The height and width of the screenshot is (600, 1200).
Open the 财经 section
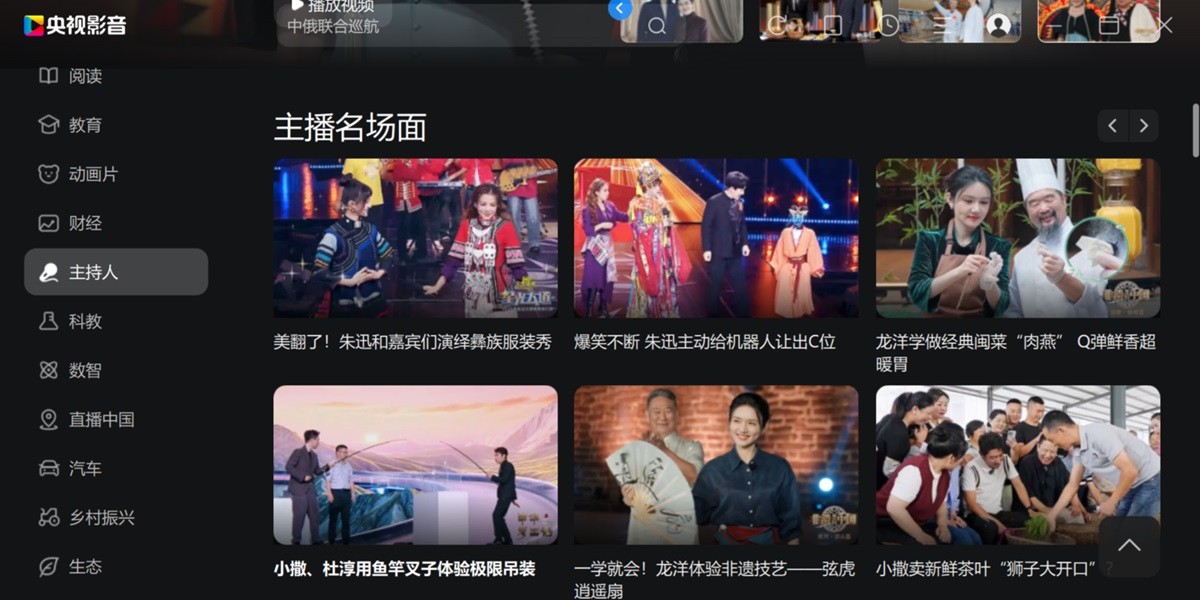pos(85,223)
